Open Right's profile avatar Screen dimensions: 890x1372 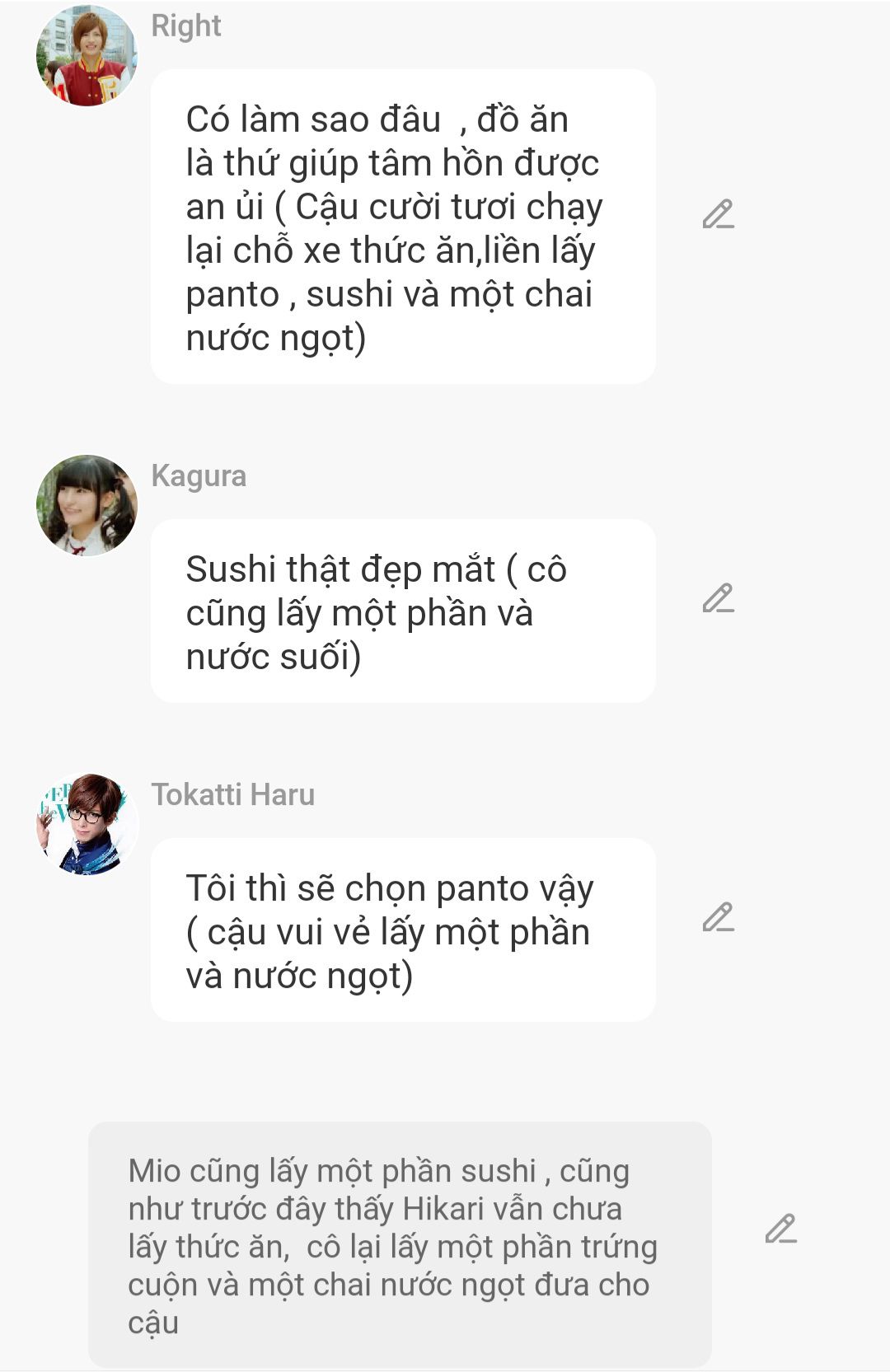tap(87, 57)
